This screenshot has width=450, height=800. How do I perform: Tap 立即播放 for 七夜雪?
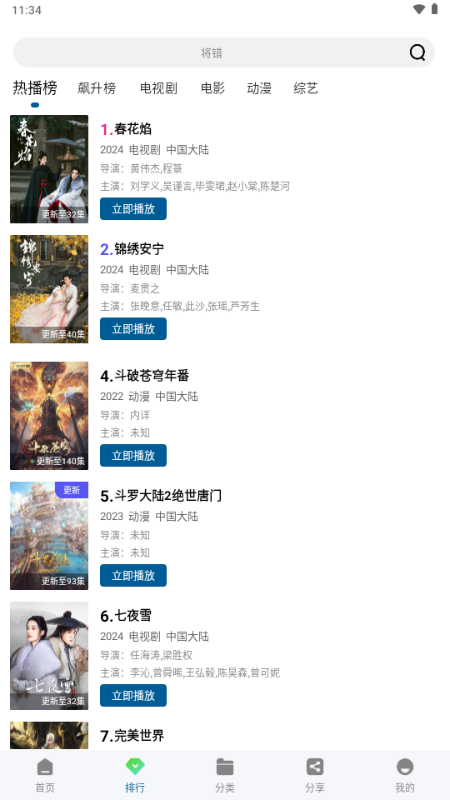coord(133,695)
